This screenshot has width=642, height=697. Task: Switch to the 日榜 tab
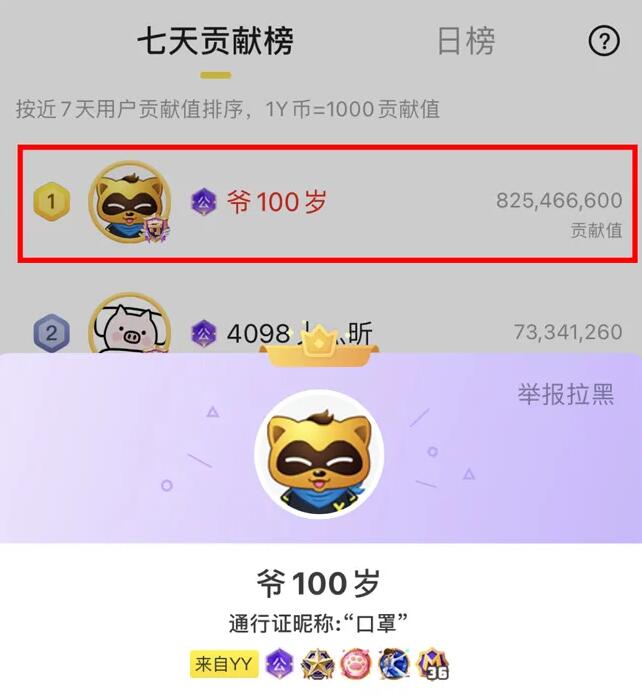point(466,42)
